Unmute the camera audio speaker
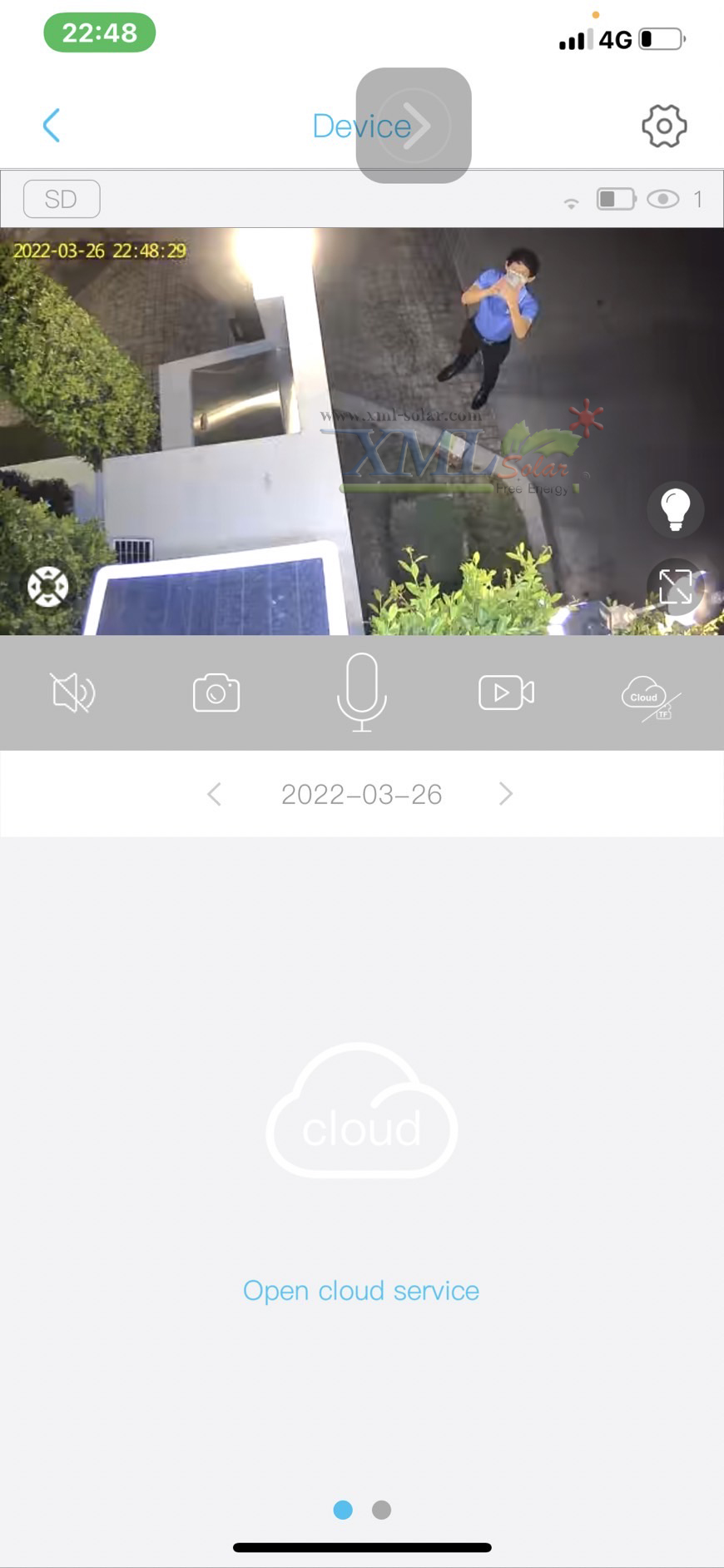724x1568 pixels. click(x=72, y=692)
